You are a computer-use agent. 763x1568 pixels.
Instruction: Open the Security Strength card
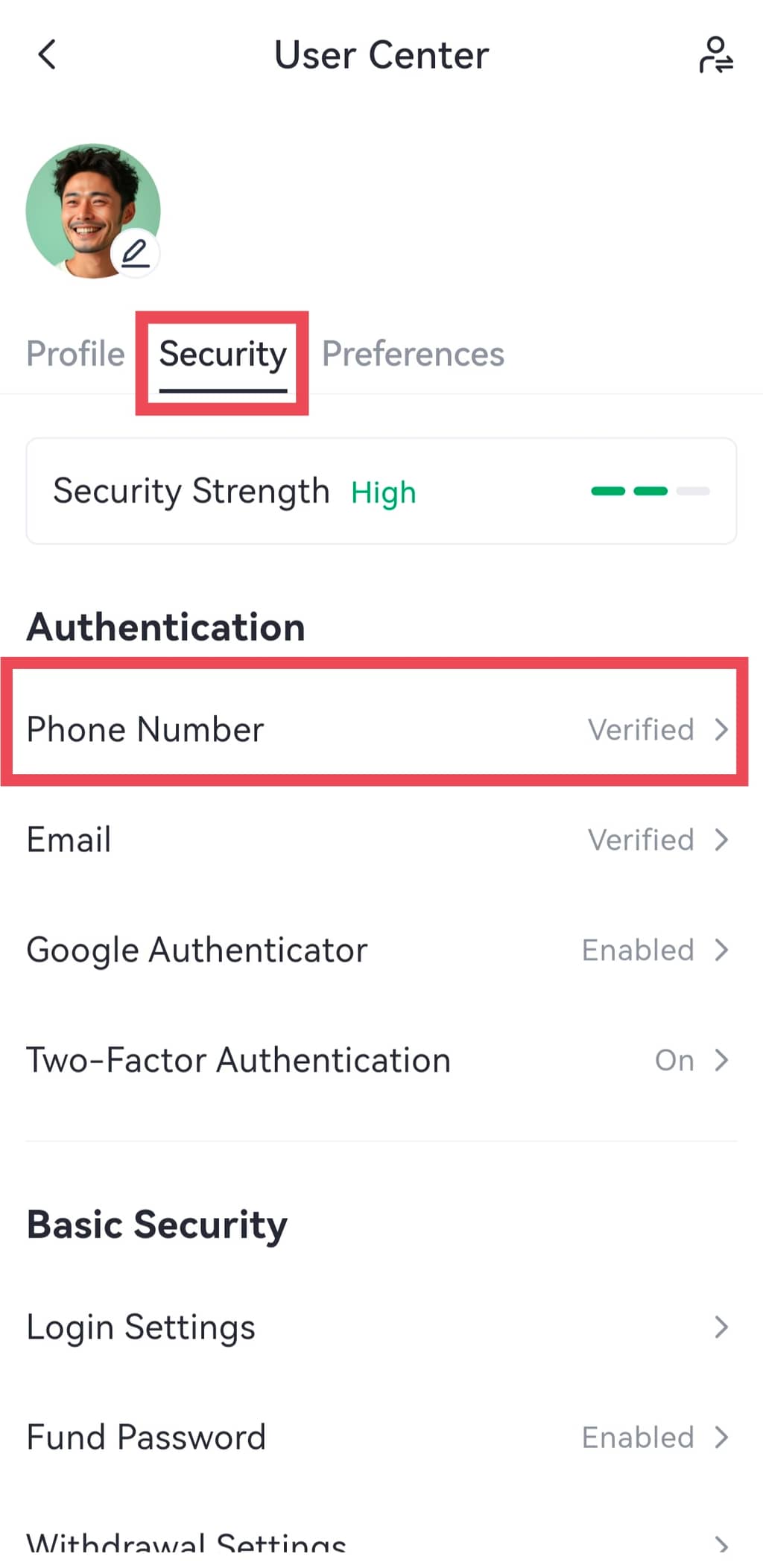[x=381, y=492]
